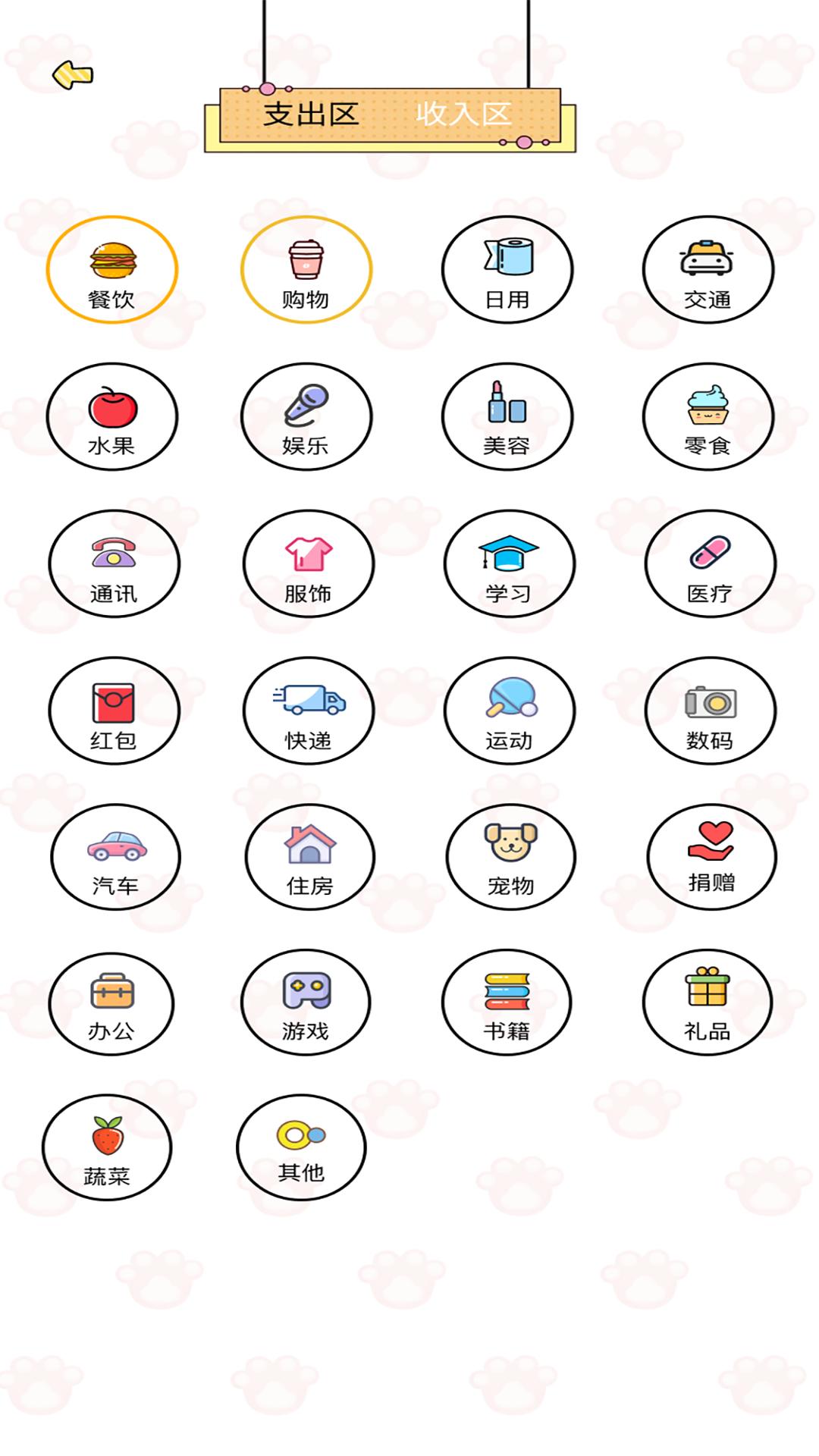The image size is (819, 1456).
Task: Select the 娱乐 microphone category
Action: coord(306,417)
